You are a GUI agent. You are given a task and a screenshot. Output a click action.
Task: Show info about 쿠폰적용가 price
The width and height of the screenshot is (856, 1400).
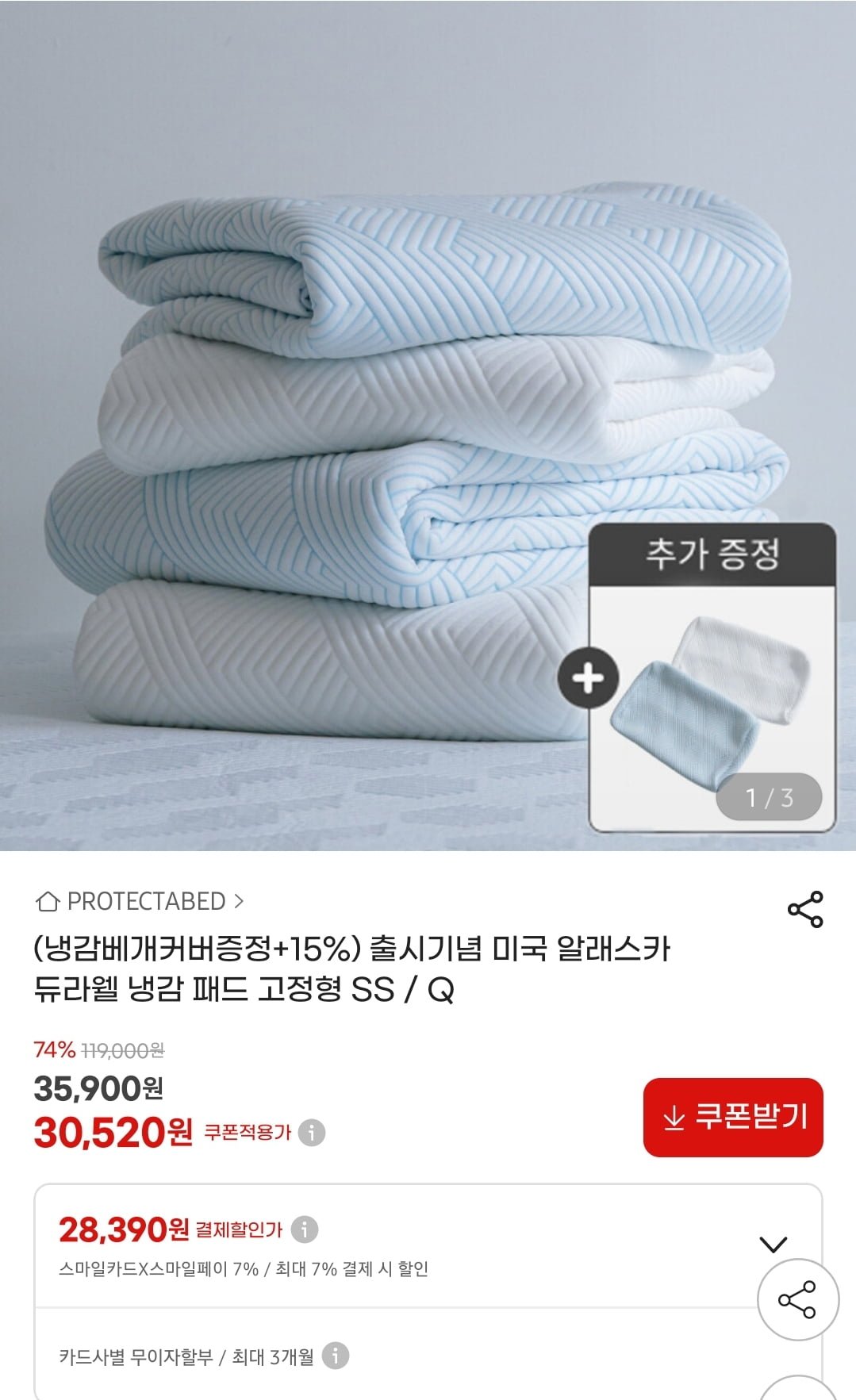(x=312, y=1133)
